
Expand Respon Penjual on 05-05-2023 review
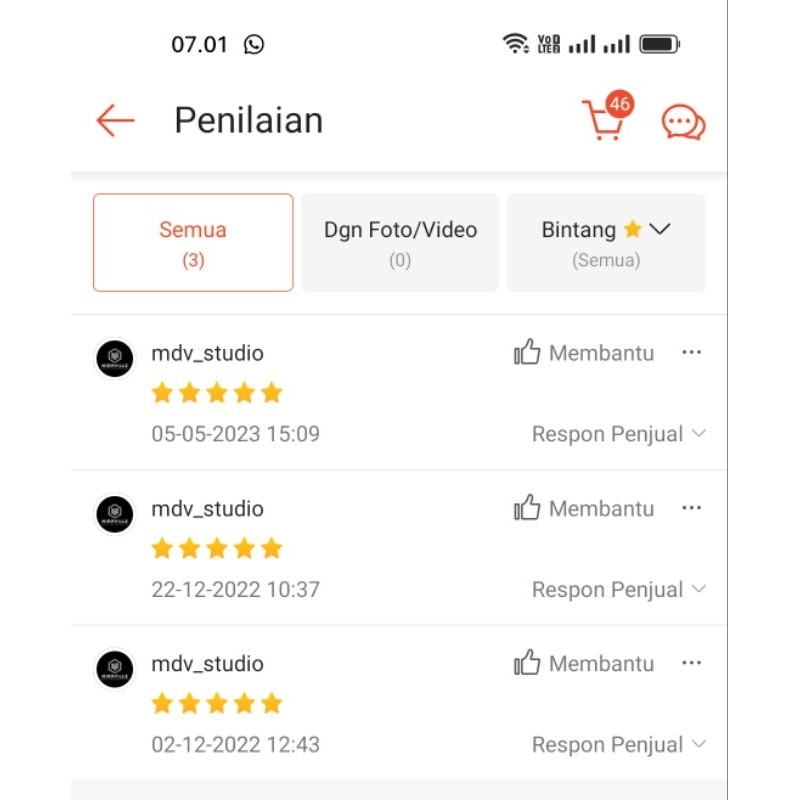click(x=618, y=434)
